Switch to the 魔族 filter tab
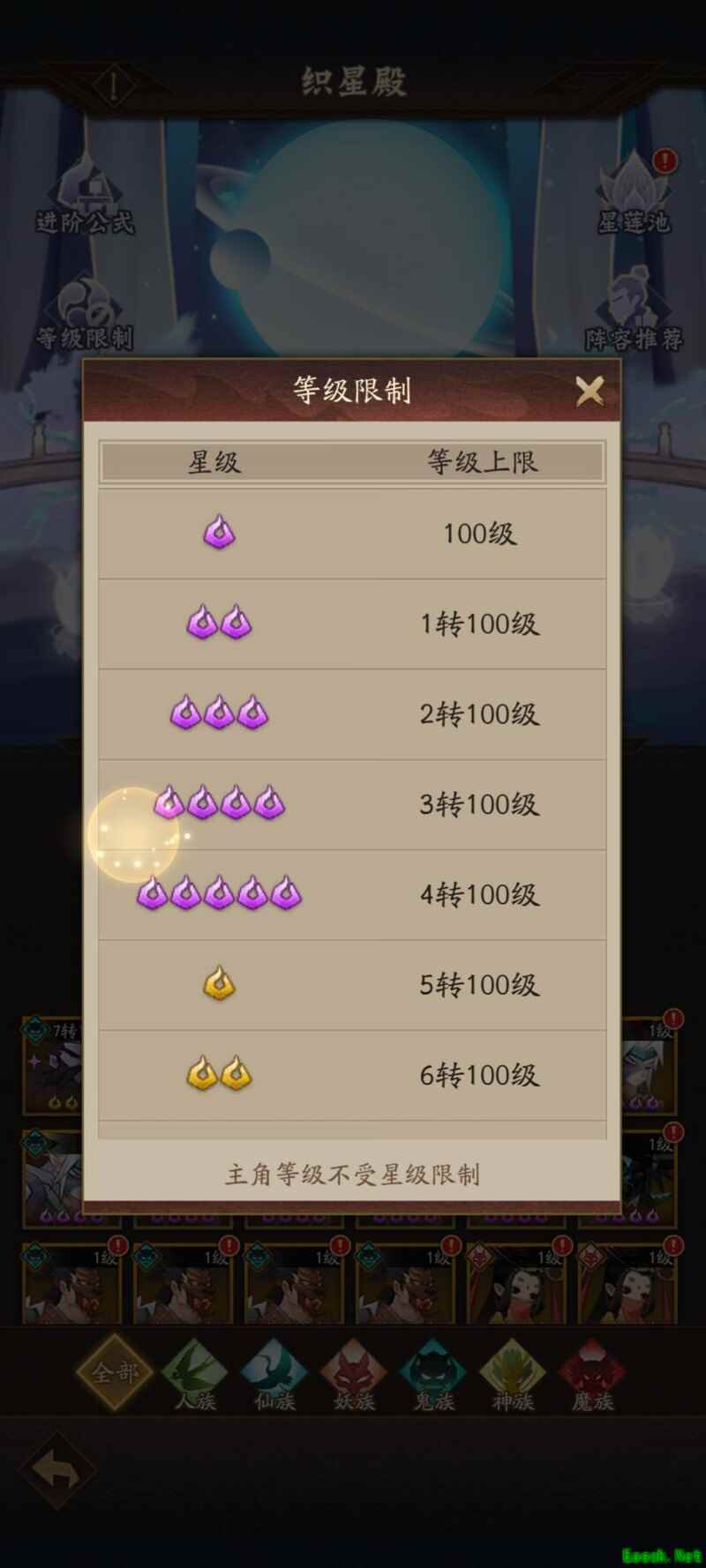 (x=592, y=1374)
